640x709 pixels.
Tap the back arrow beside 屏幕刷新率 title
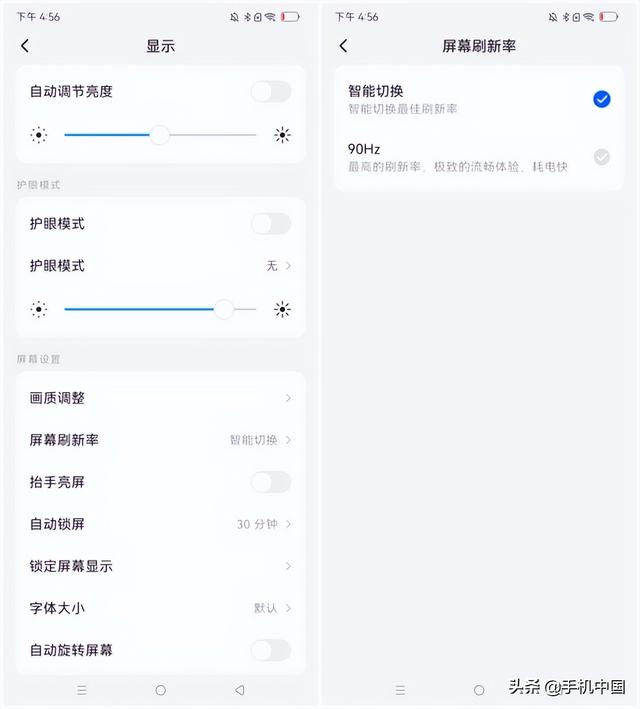(343, 46)
